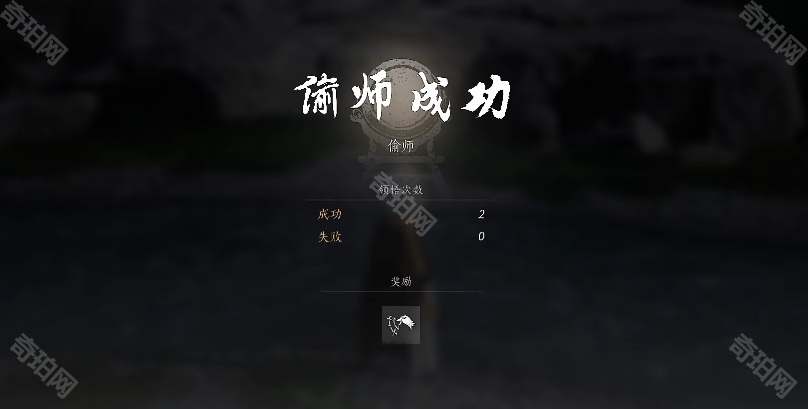Tap the reward item icon under 奖励
Screen dimensions: 808x409
(x=401, y=325)
